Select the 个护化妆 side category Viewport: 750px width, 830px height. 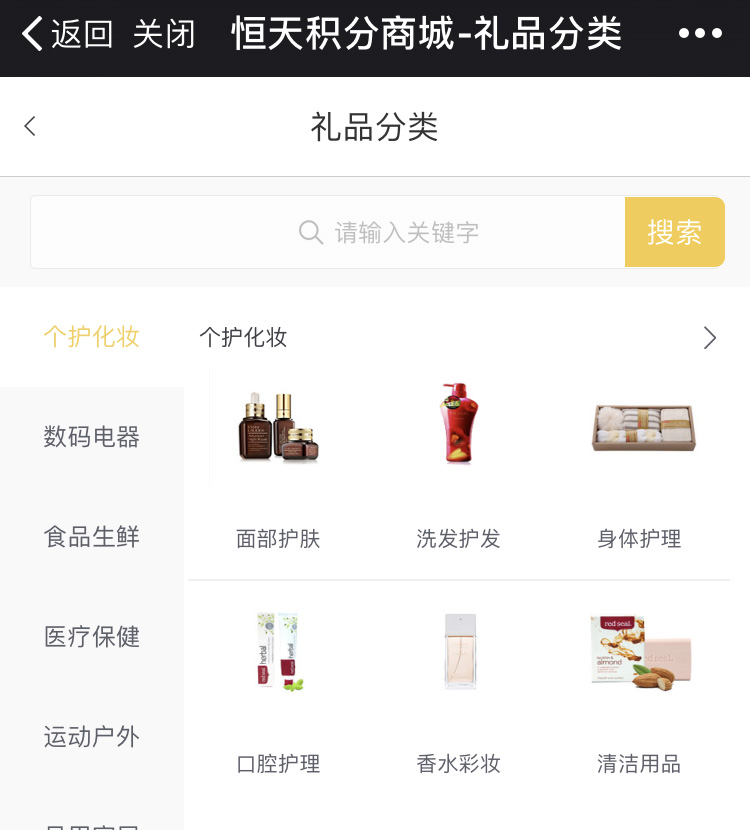pyautogui.click(x=92, y=337)
